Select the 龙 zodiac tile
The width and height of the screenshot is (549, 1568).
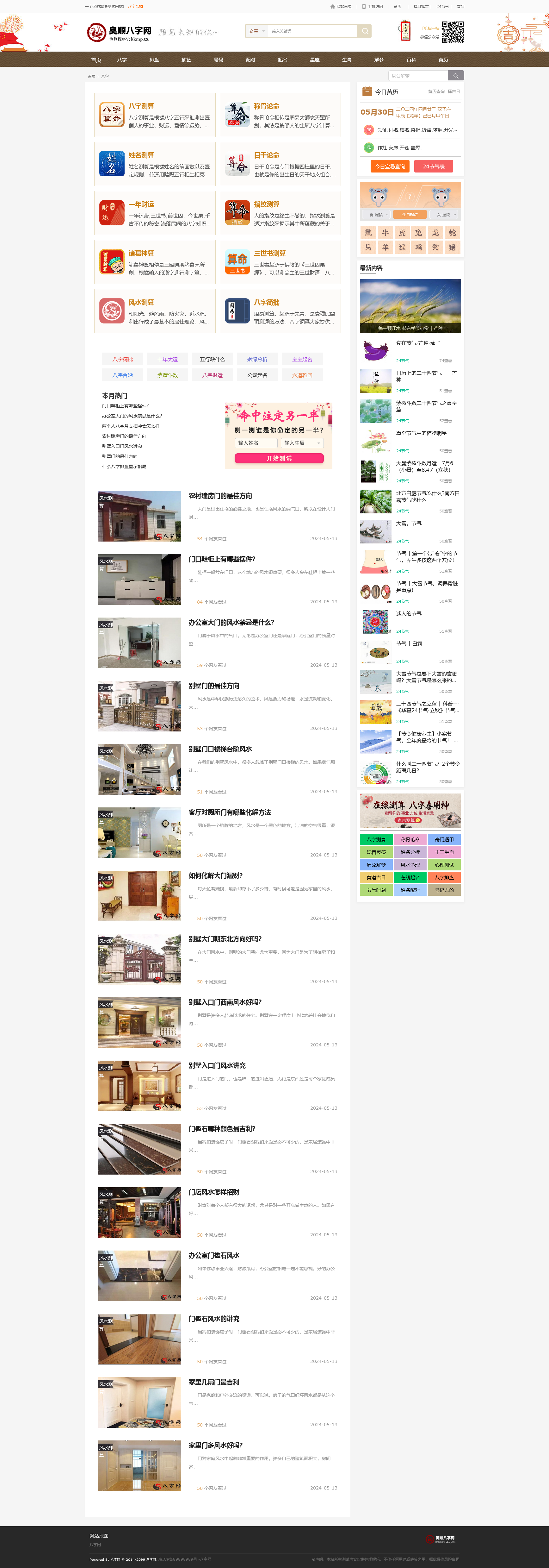435,233
